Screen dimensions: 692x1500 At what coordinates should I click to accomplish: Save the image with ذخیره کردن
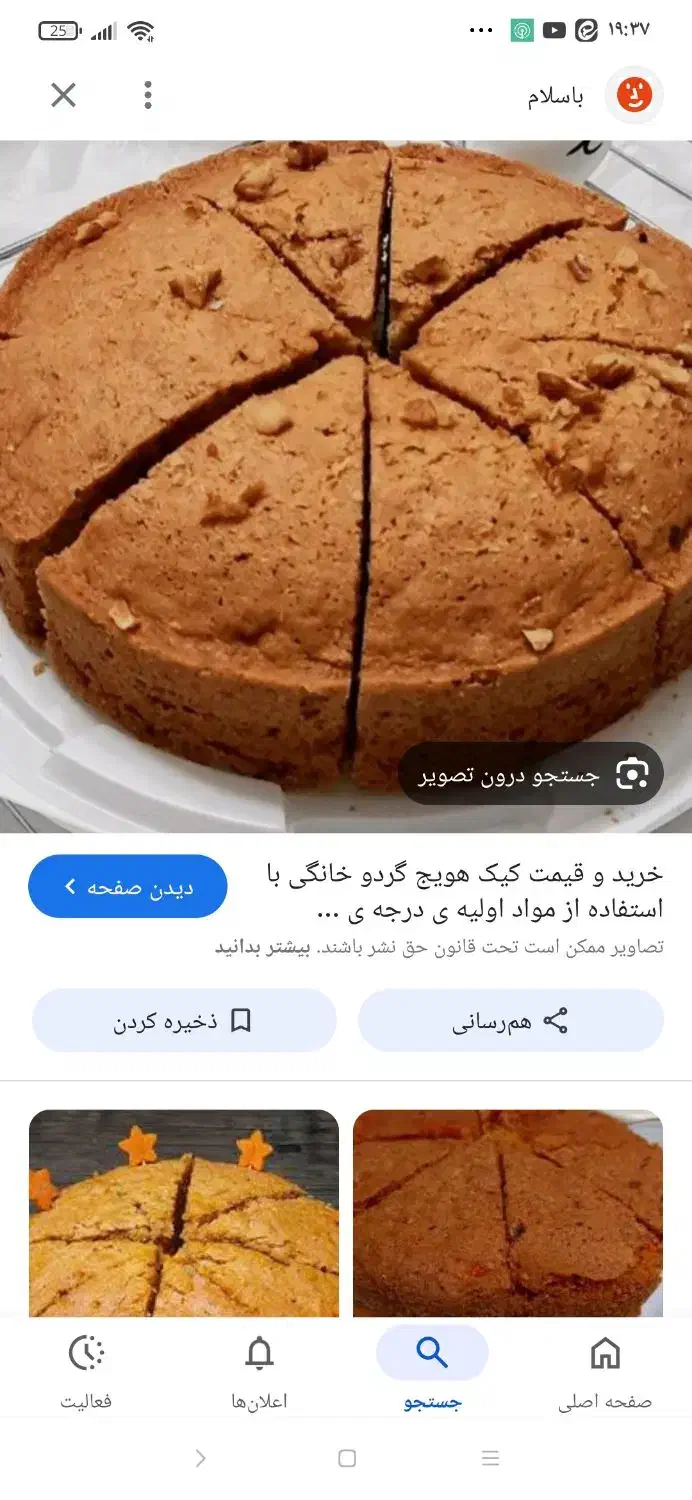(184, 1021)
